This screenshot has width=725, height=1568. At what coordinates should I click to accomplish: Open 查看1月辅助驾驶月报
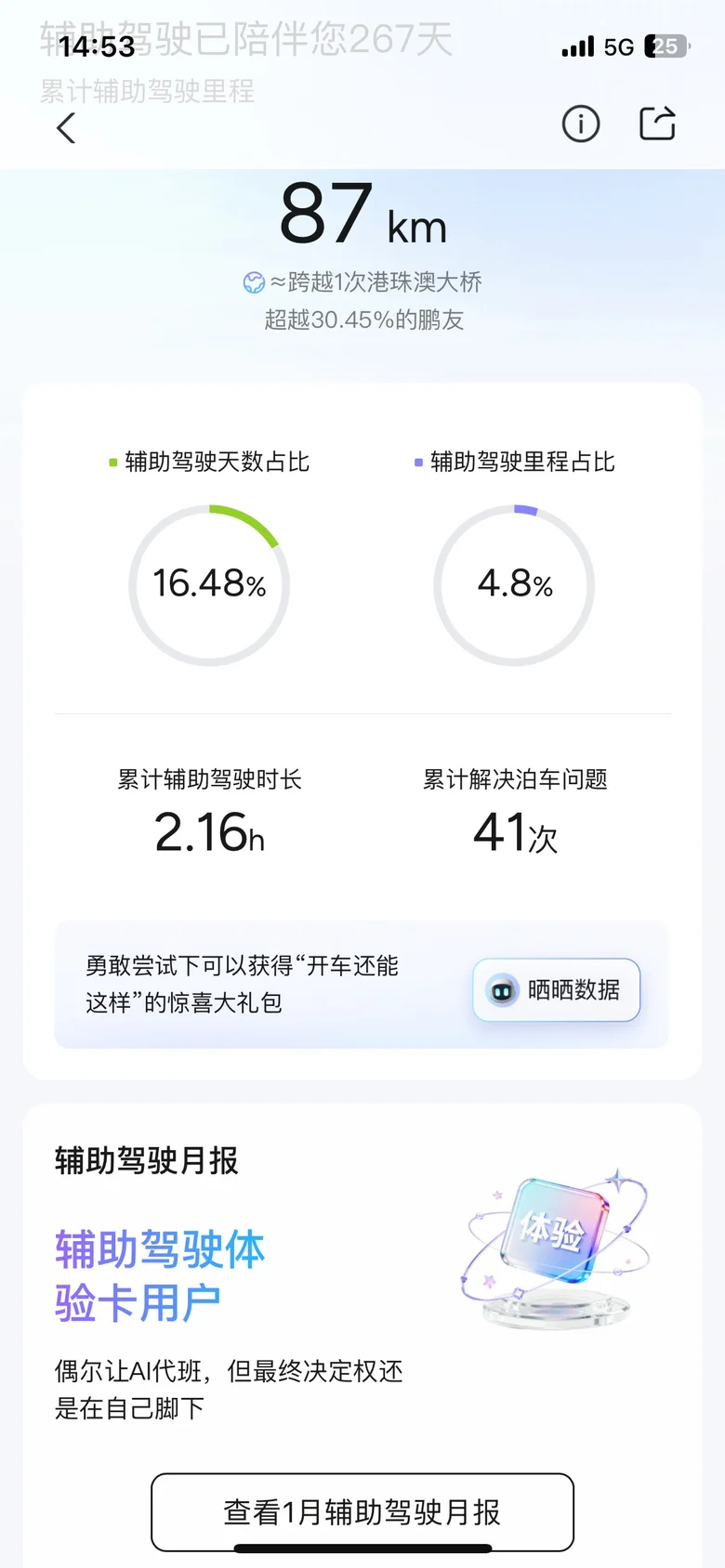pos(362,1512)
